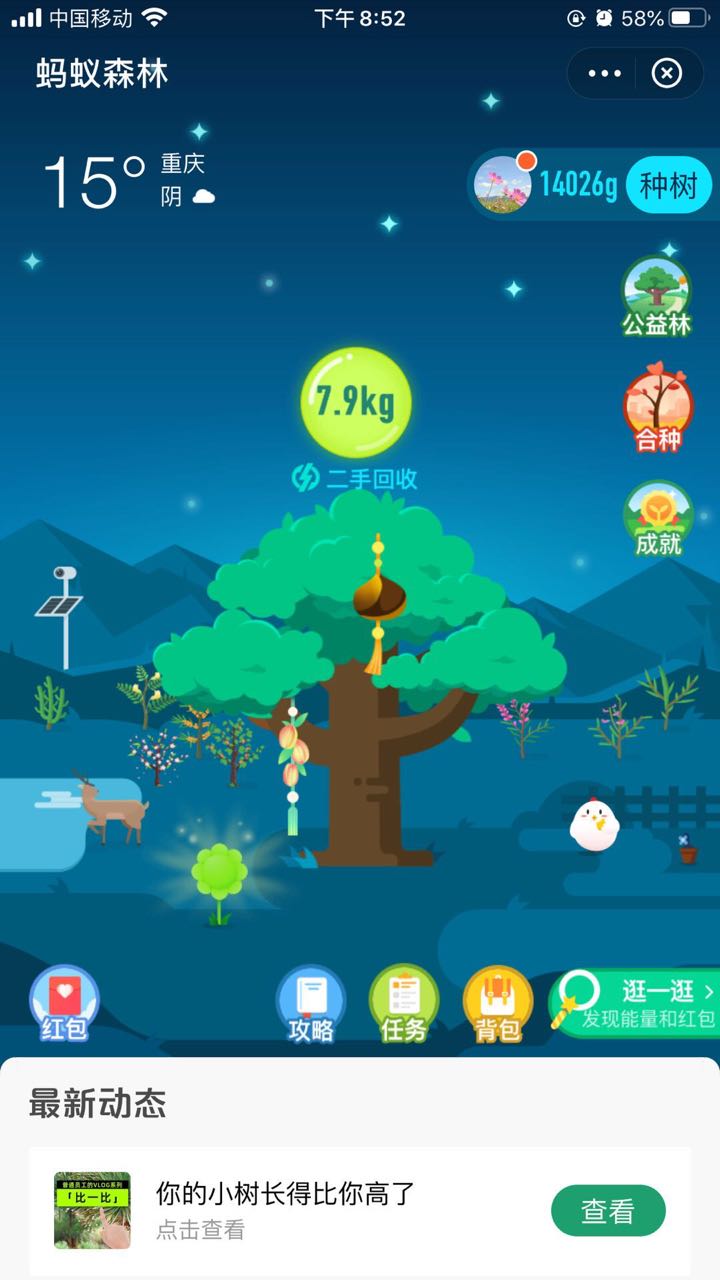Open the mini program overflow menu
The width and height of the screenshot is (720, 1280).
604,74
